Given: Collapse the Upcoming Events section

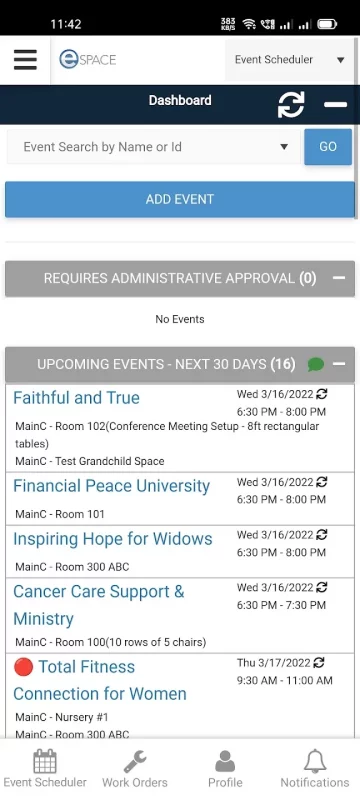Looking at the screenshot, I should tap(339, 364).
